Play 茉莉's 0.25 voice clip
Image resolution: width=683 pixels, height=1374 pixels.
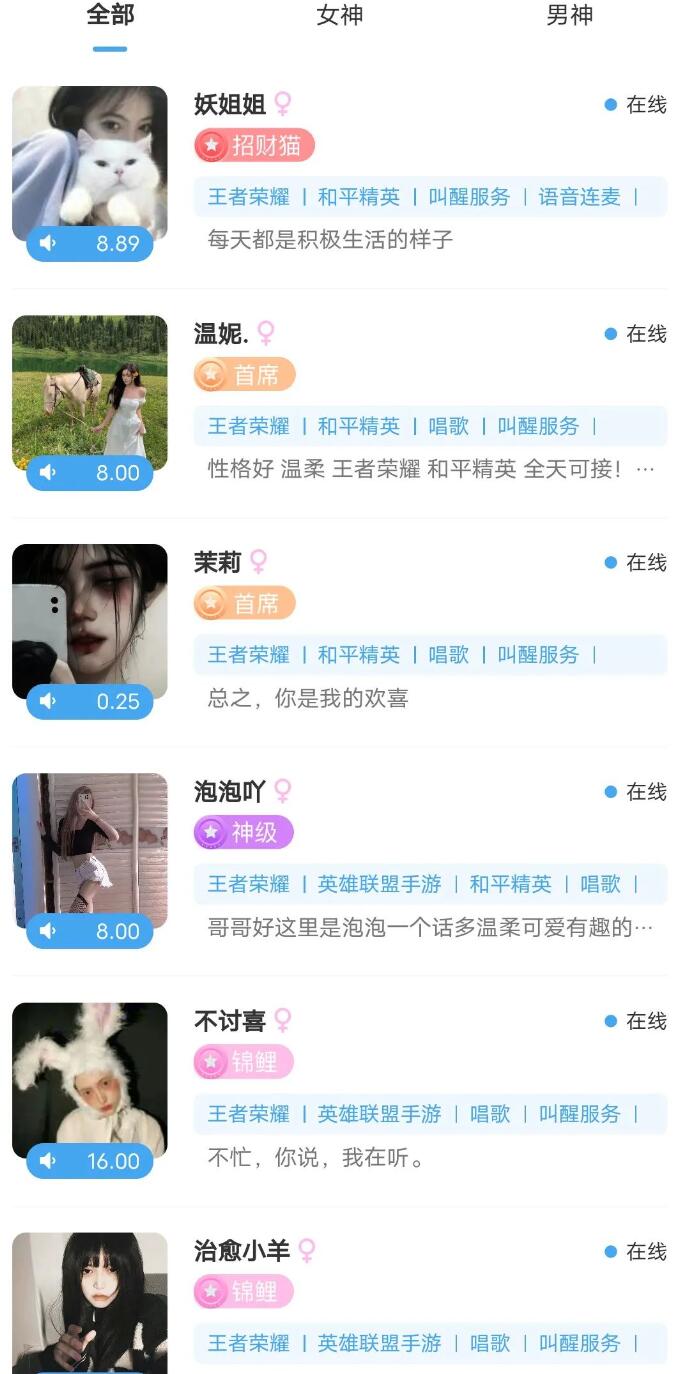[x=90, y=702]
